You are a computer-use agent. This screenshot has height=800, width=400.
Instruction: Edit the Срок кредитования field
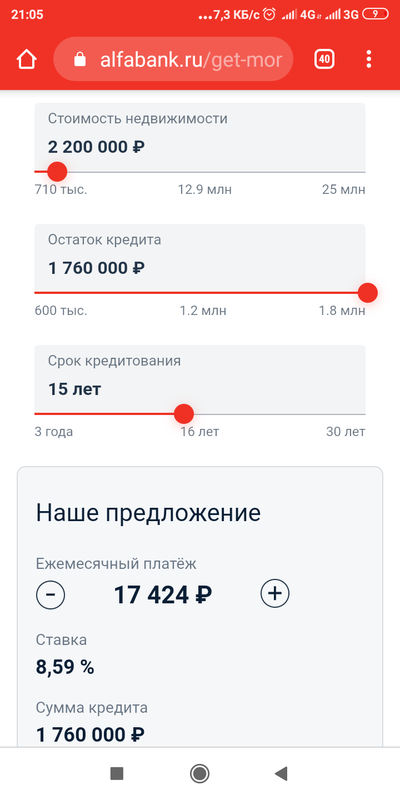200,379
